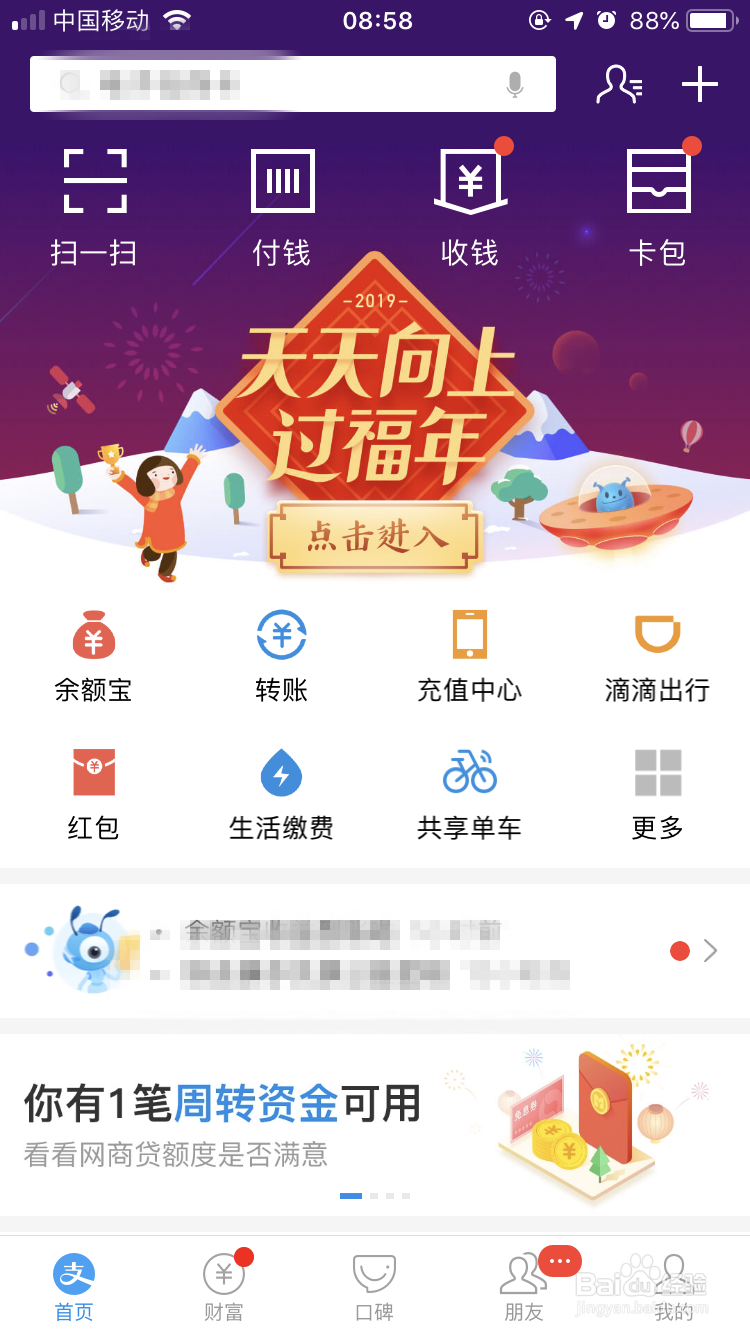Tap 点击进入 on the festival banner
This screenshot has width=750, height=1334.
(375, 537)
